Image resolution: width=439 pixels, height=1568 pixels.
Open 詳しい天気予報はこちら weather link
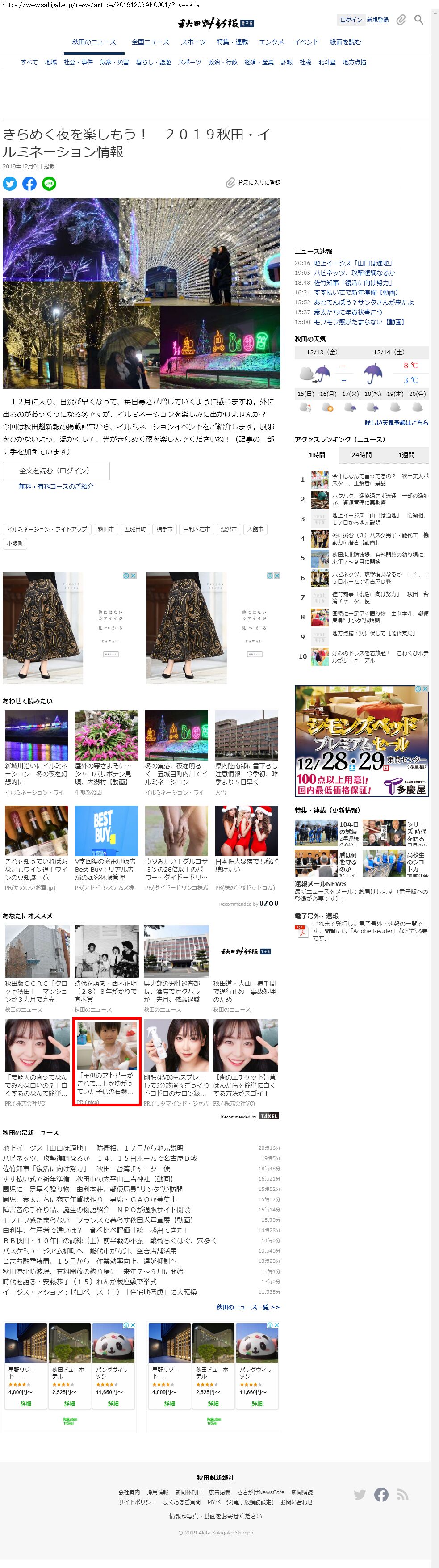tap(396, 422)
